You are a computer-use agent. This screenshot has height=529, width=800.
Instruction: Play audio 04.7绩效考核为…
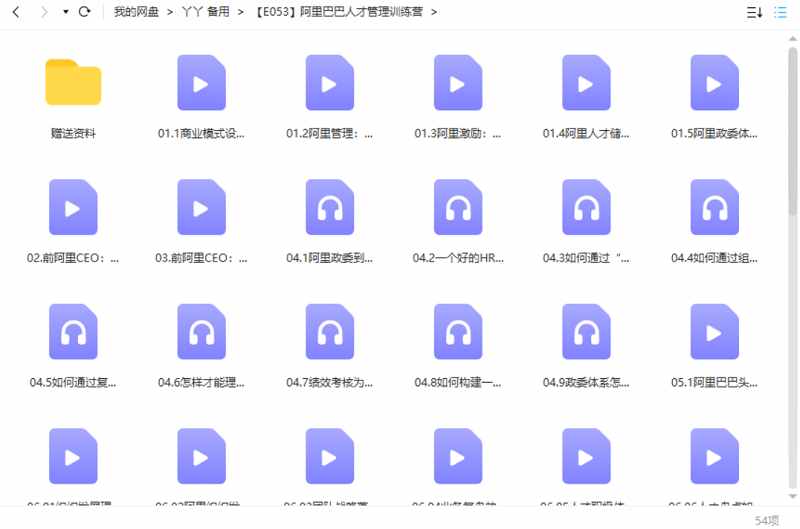(x=329, y=332)
